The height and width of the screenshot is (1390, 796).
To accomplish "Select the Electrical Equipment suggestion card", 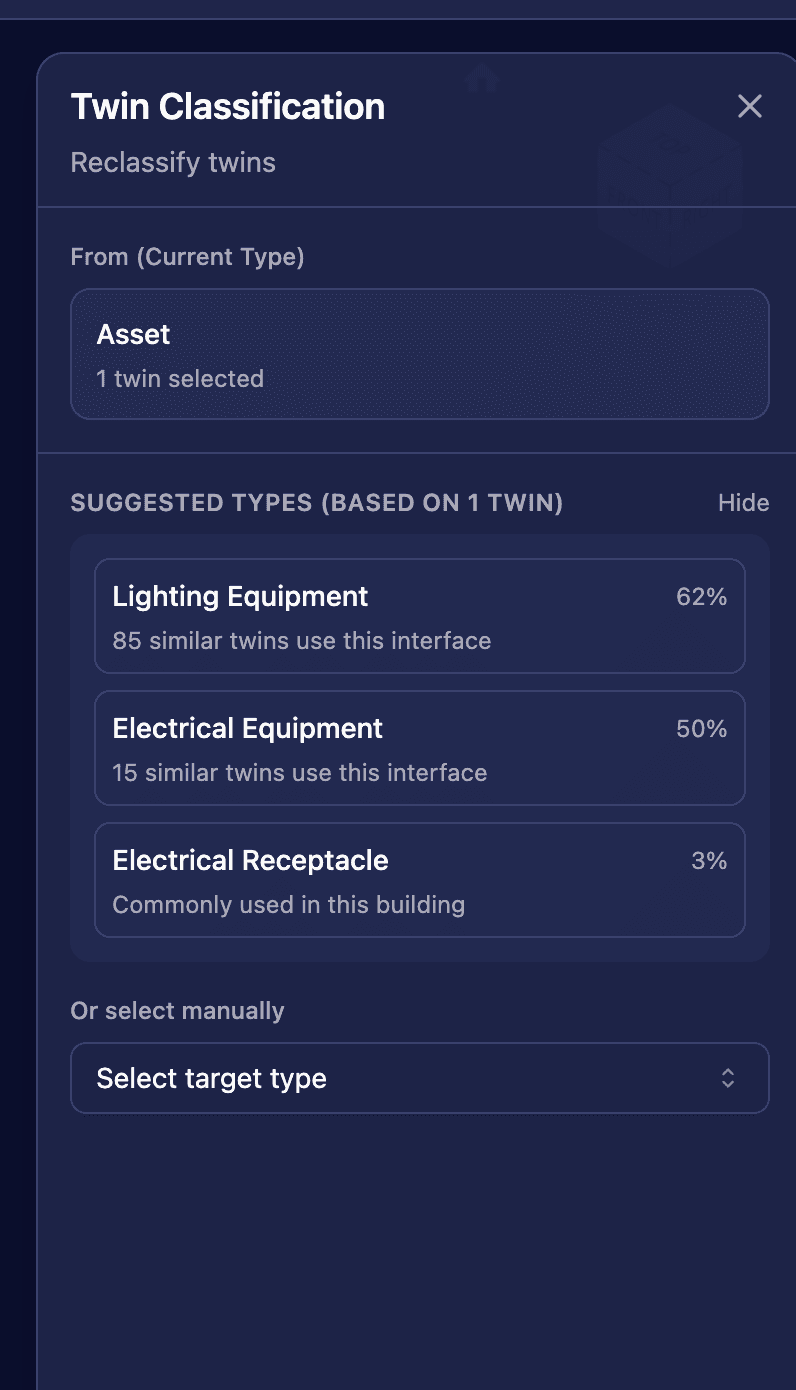I will (x=420, y=748).
